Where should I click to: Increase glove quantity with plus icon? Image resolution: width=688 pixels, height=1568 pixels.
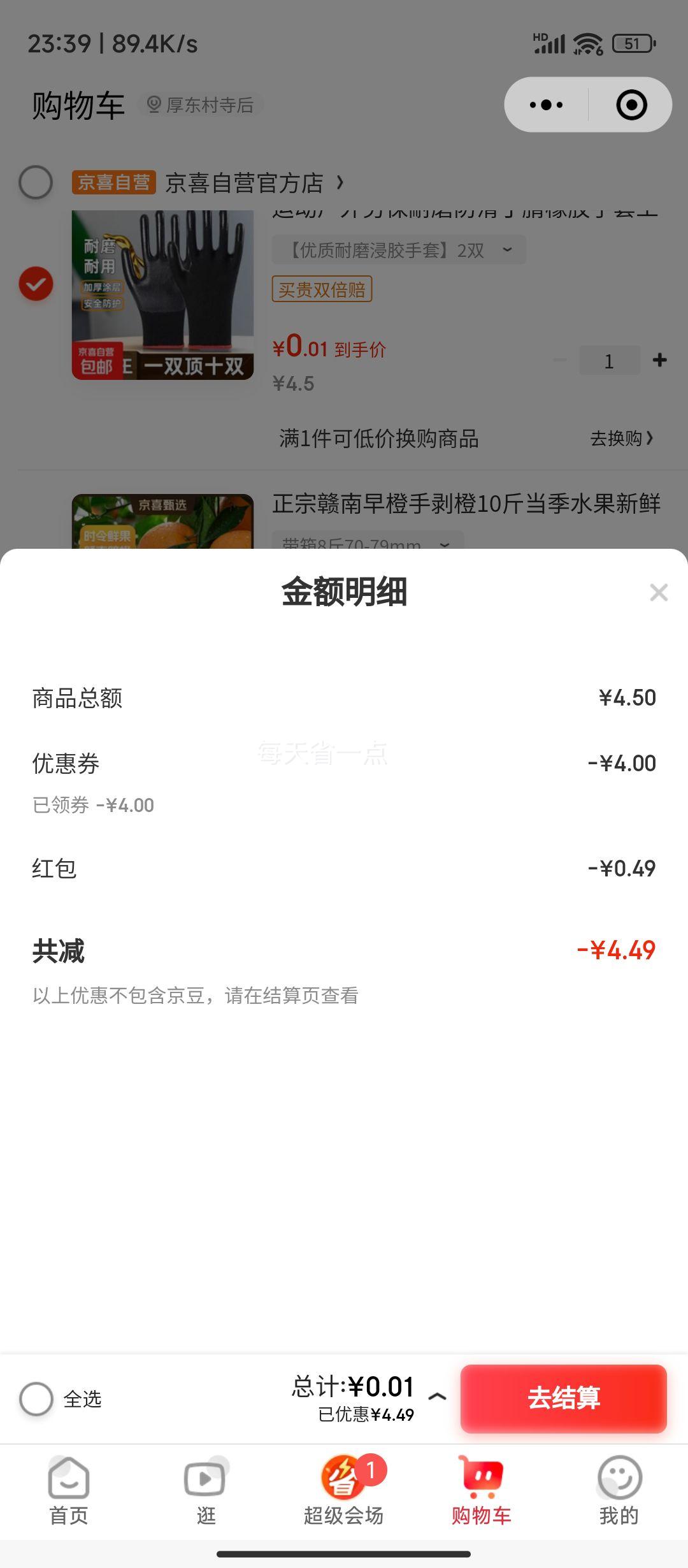(659, 361)
